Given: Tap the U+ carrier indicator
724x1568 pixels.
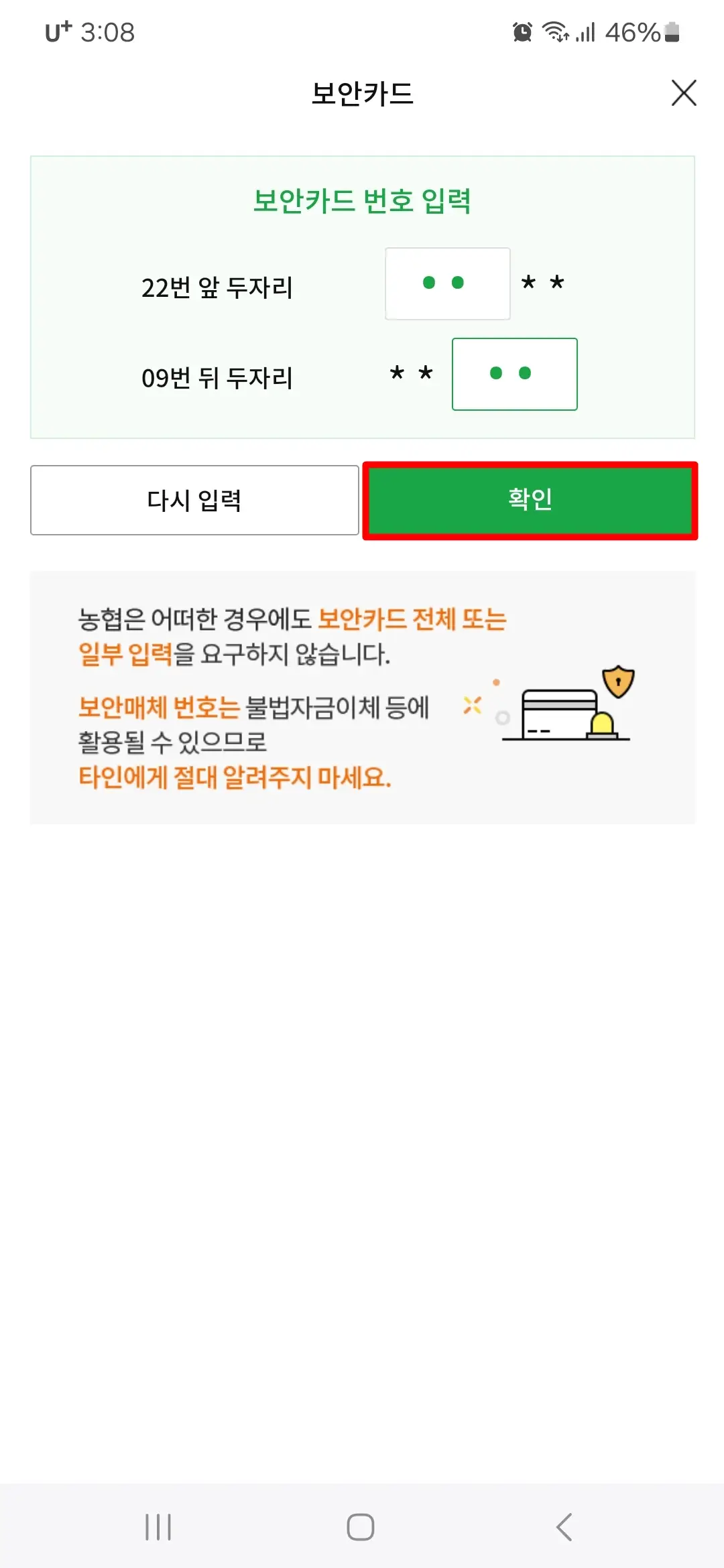Looking at the screenshot, I should pos(57,31).
